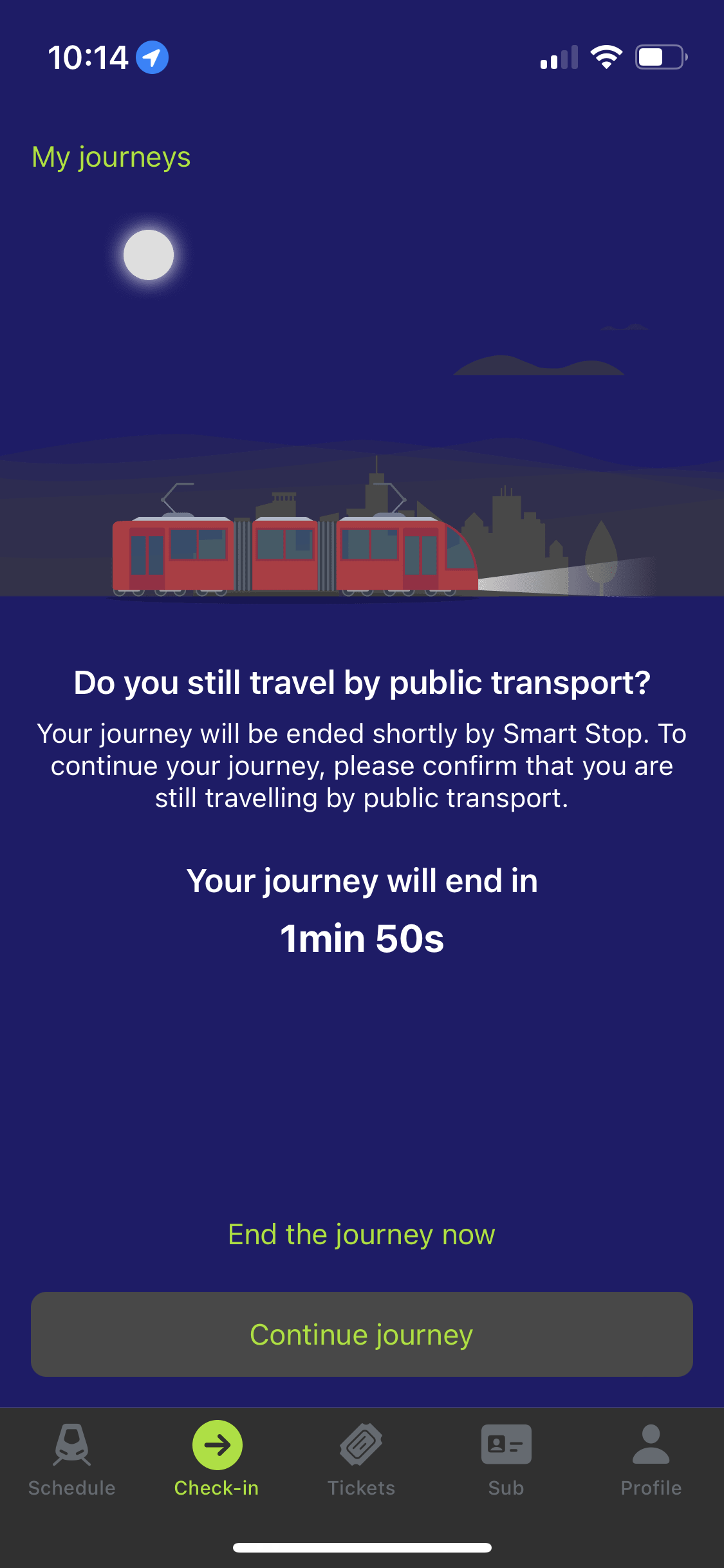724x1568 pixels.
Task: Open the My journeys link
Action: (x=111, y=158)
